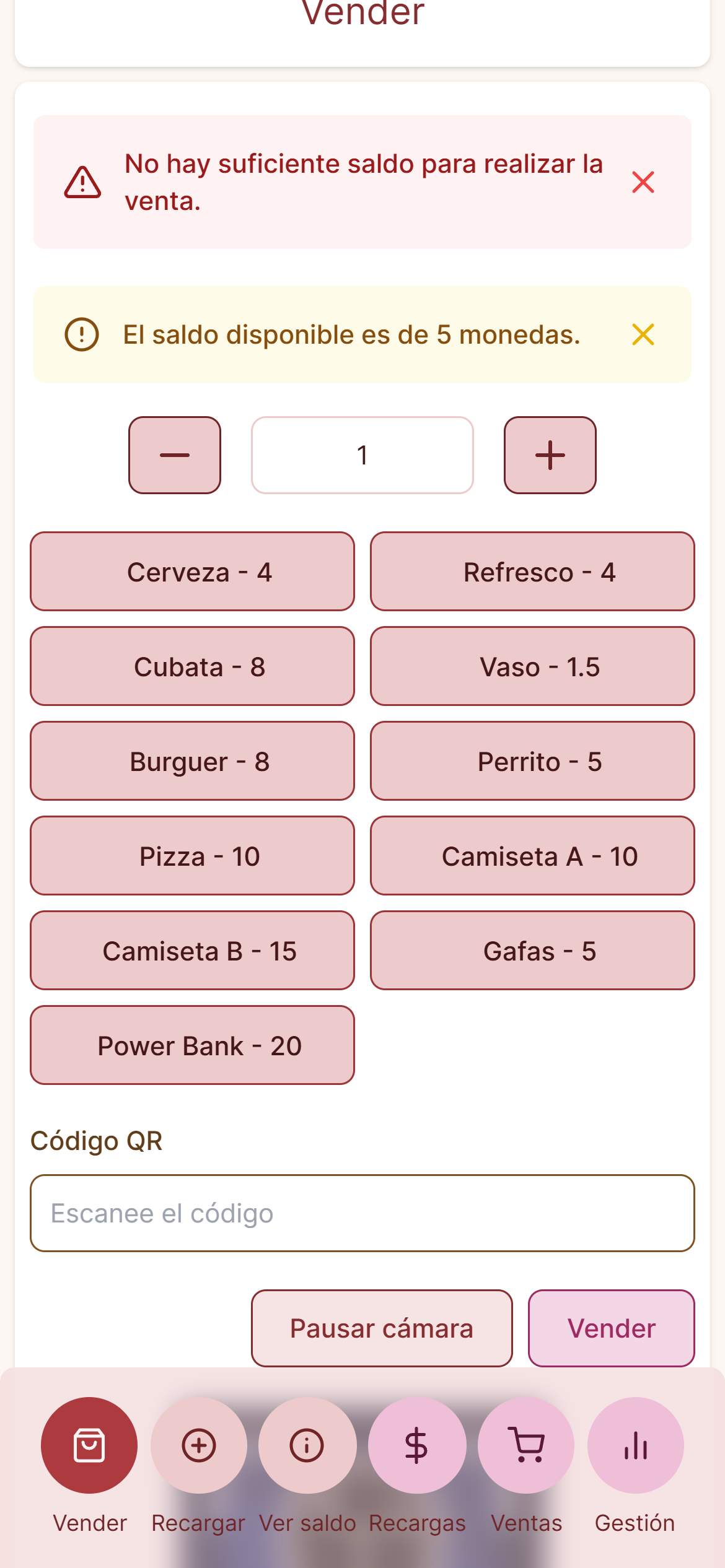The width and height of the screenshot is (725, 1568).
Task: Decrease the quantity with the minus button
Action: tap(175, 455)
